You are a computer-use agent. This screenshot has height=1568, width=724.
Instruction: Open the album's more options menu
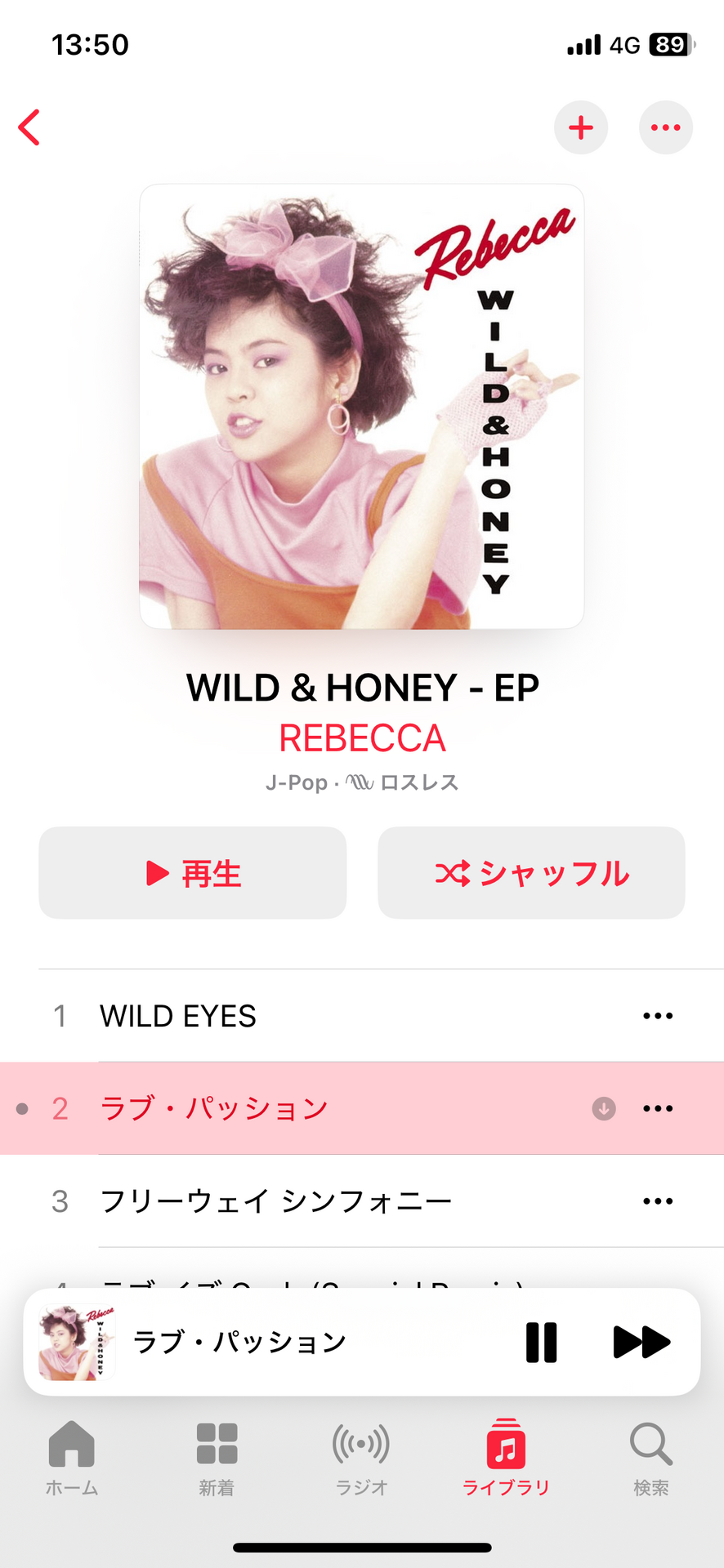[665, 127]
